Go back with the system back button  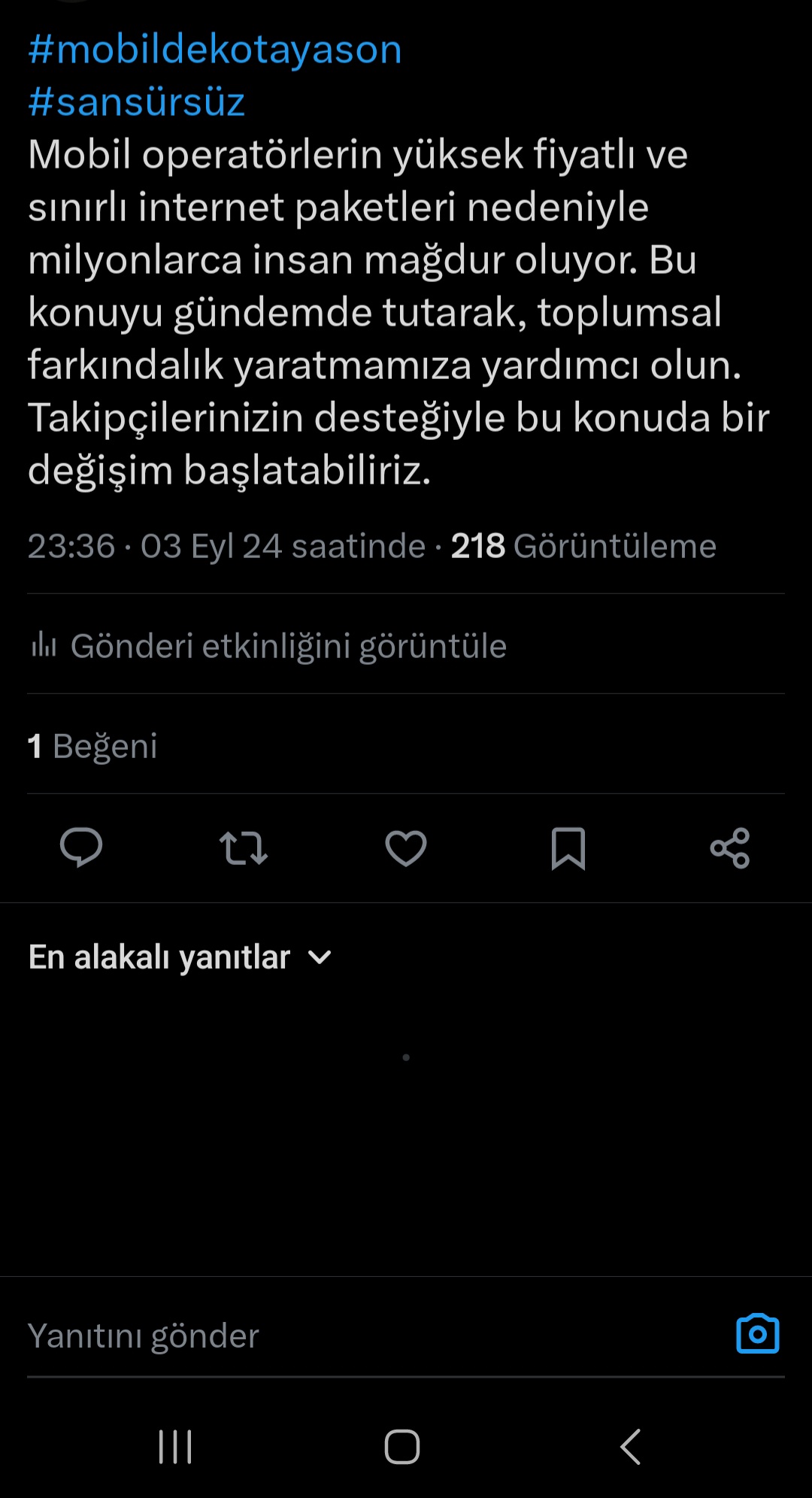coord(630,1447)
